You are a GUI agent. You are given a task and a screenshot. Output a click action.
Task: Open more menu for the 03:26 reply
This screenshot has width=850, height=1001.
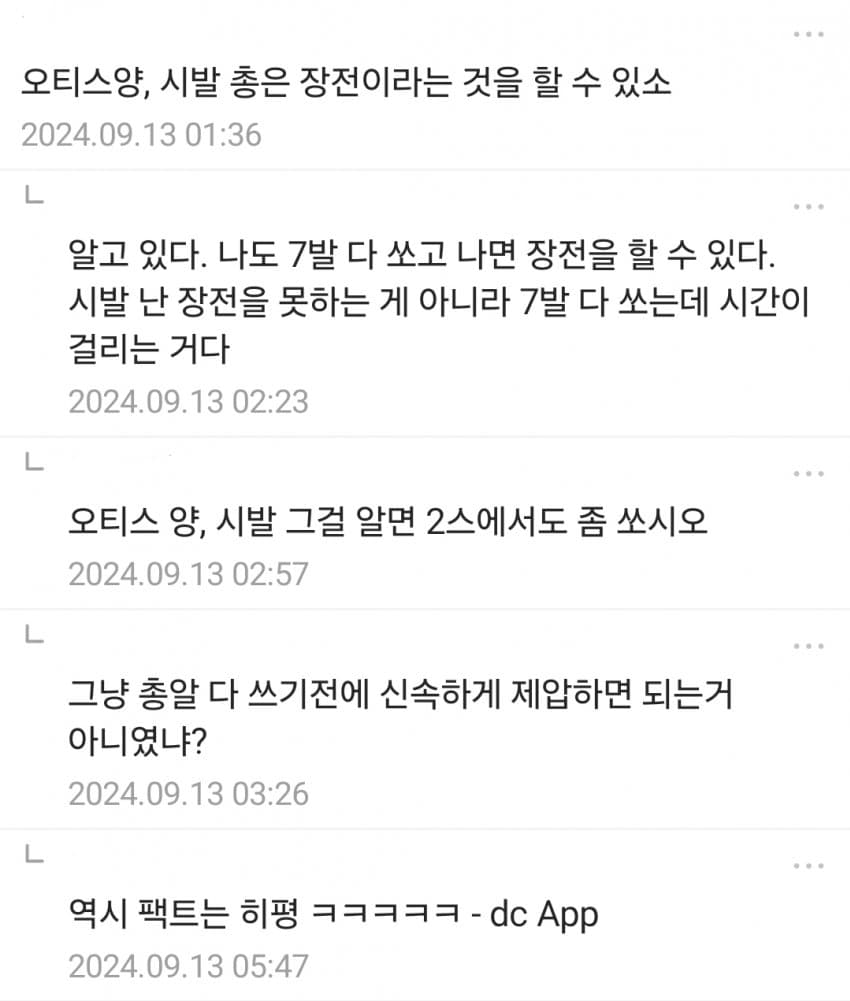point(808,646)
